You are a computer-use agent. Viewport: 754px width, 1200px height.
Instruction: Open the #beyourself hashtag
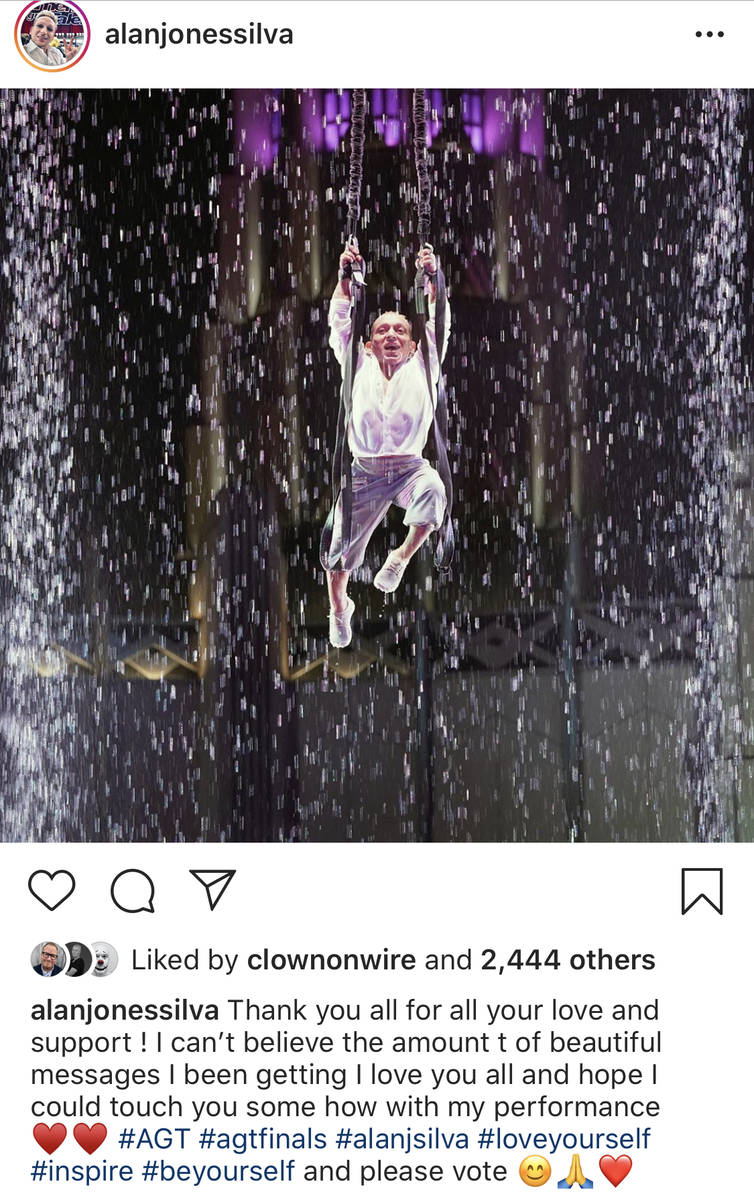point(221,1171)
